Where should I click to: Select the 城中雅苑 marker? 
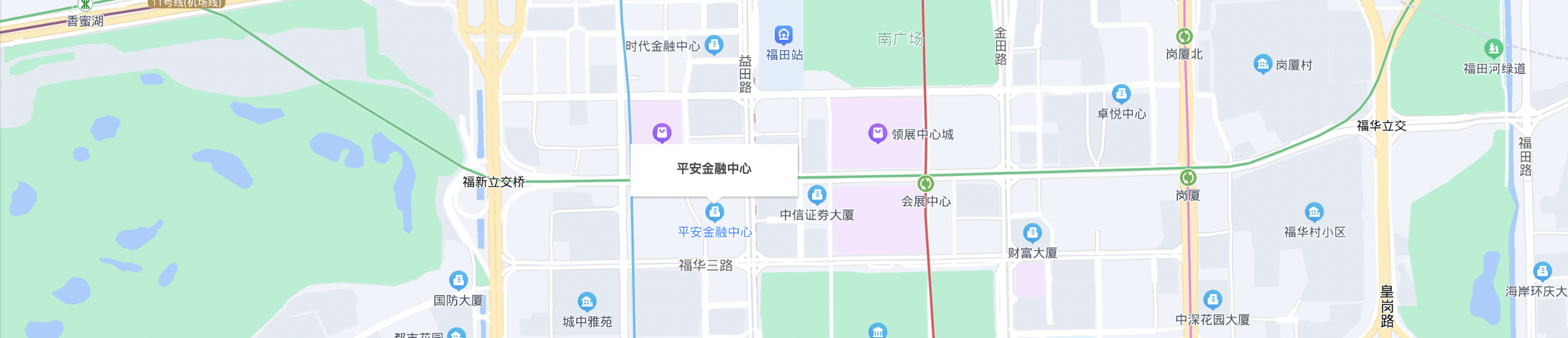point(587,301)
